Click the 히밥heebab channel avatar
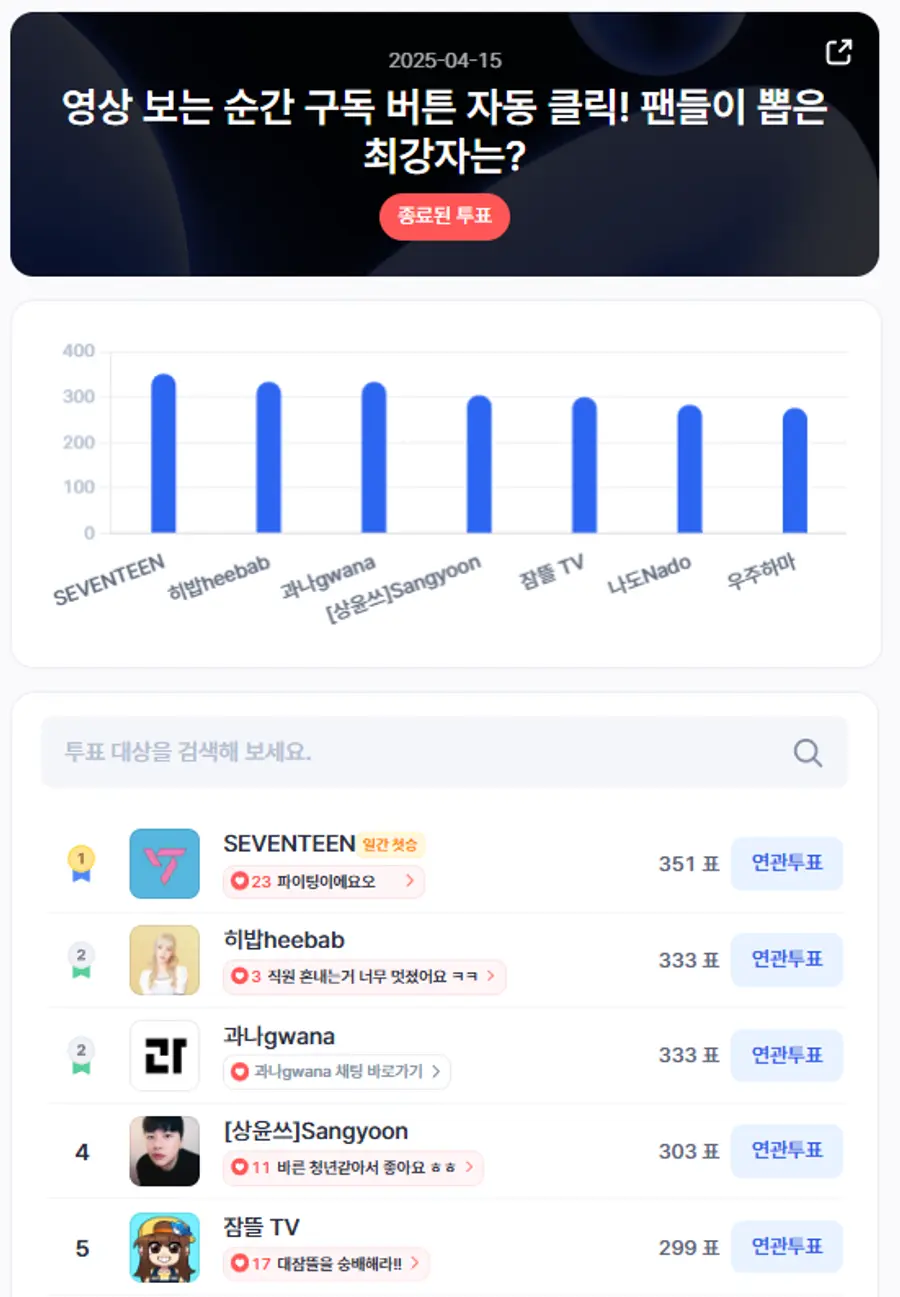The width and height of the screenshot is (900, 1297). [164, 959]
